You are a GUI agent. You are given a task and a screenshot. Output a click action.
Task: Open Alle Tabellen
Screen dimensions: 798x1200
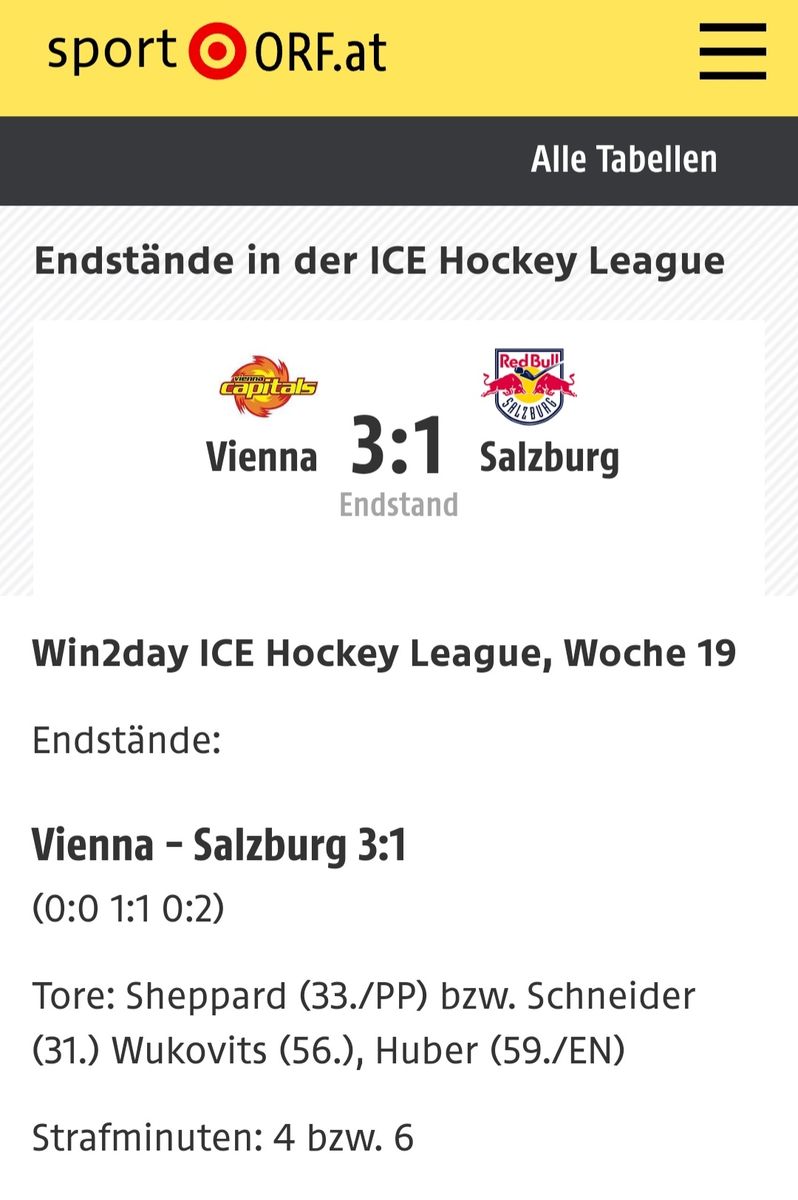[x=623, y=159]
